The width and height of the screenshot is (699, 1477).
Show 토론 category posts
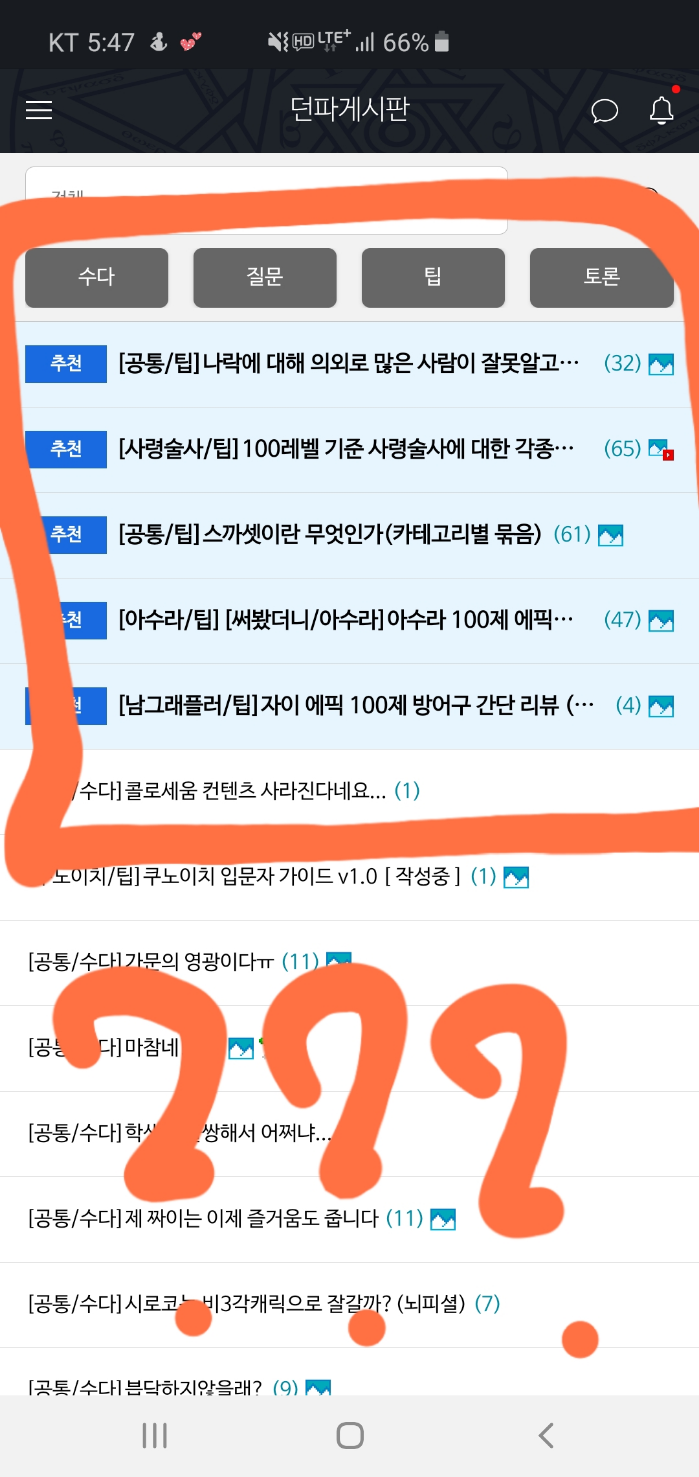tap(601, 277)
